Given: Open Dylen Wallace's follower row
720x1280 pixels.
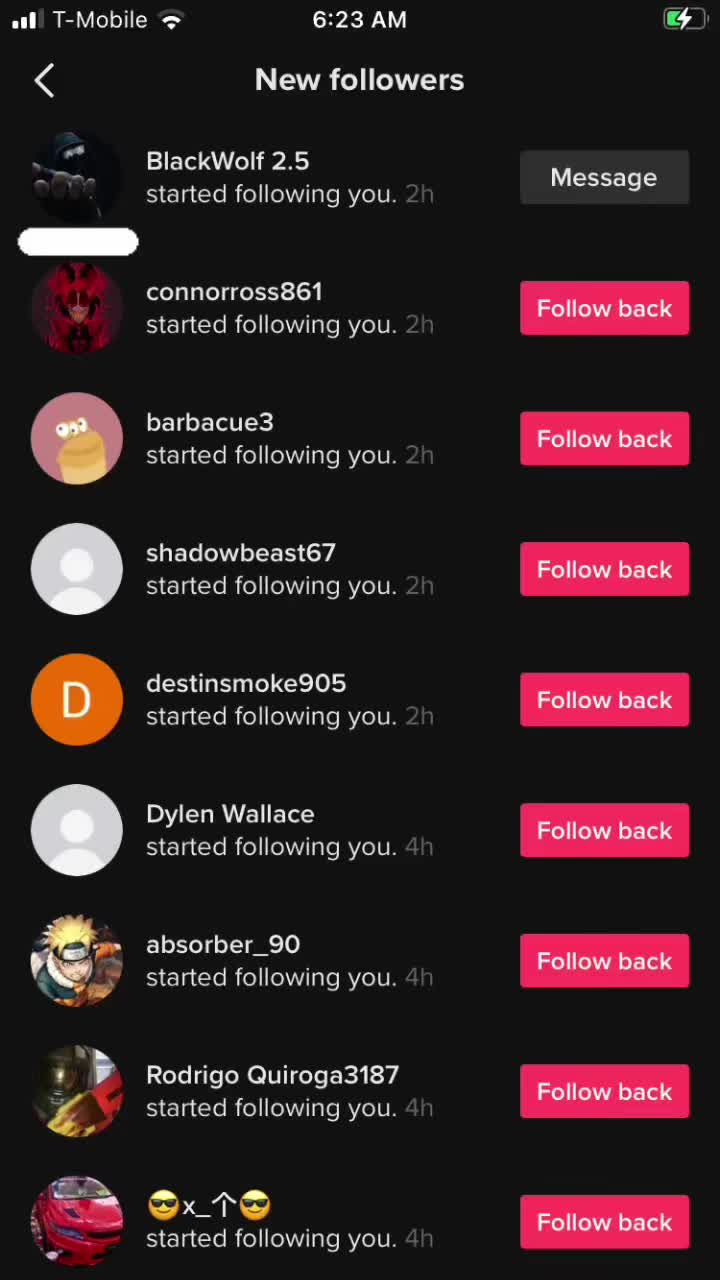Looking at the screenshot, I should pyautogui.click(x=290, y=830).
